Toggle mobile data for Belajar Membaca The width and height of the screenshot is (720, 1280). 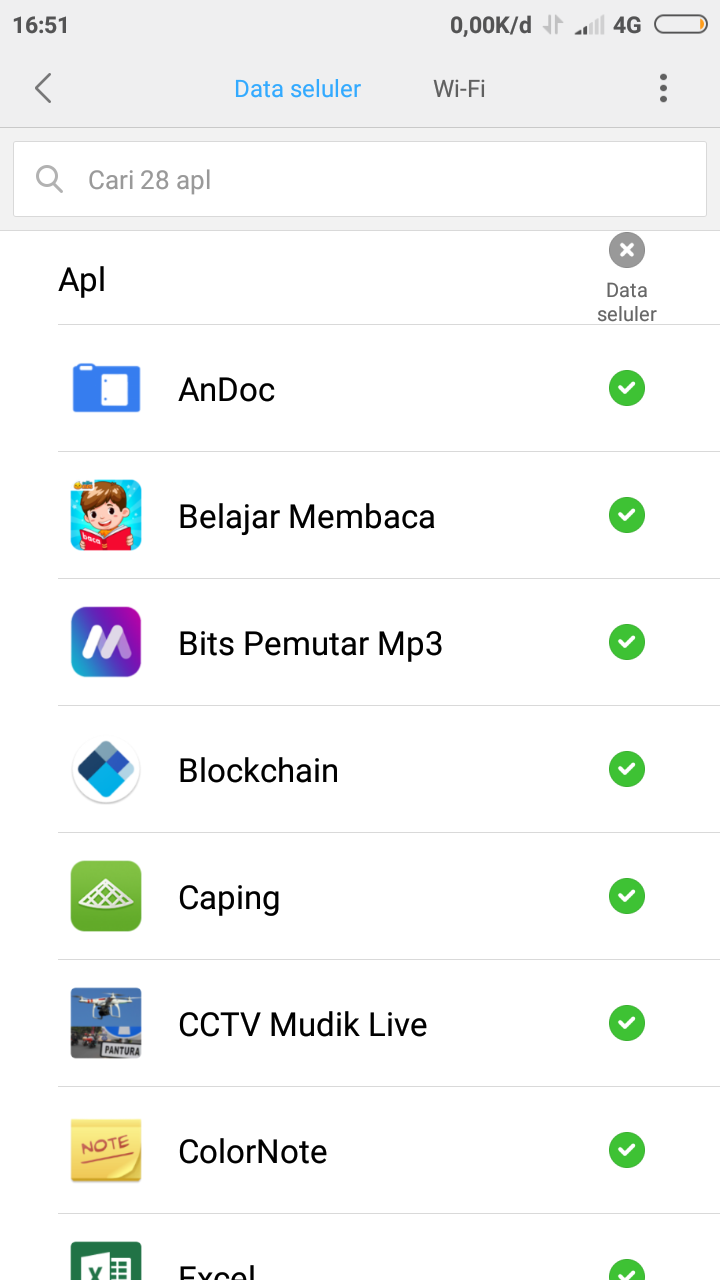627,515
